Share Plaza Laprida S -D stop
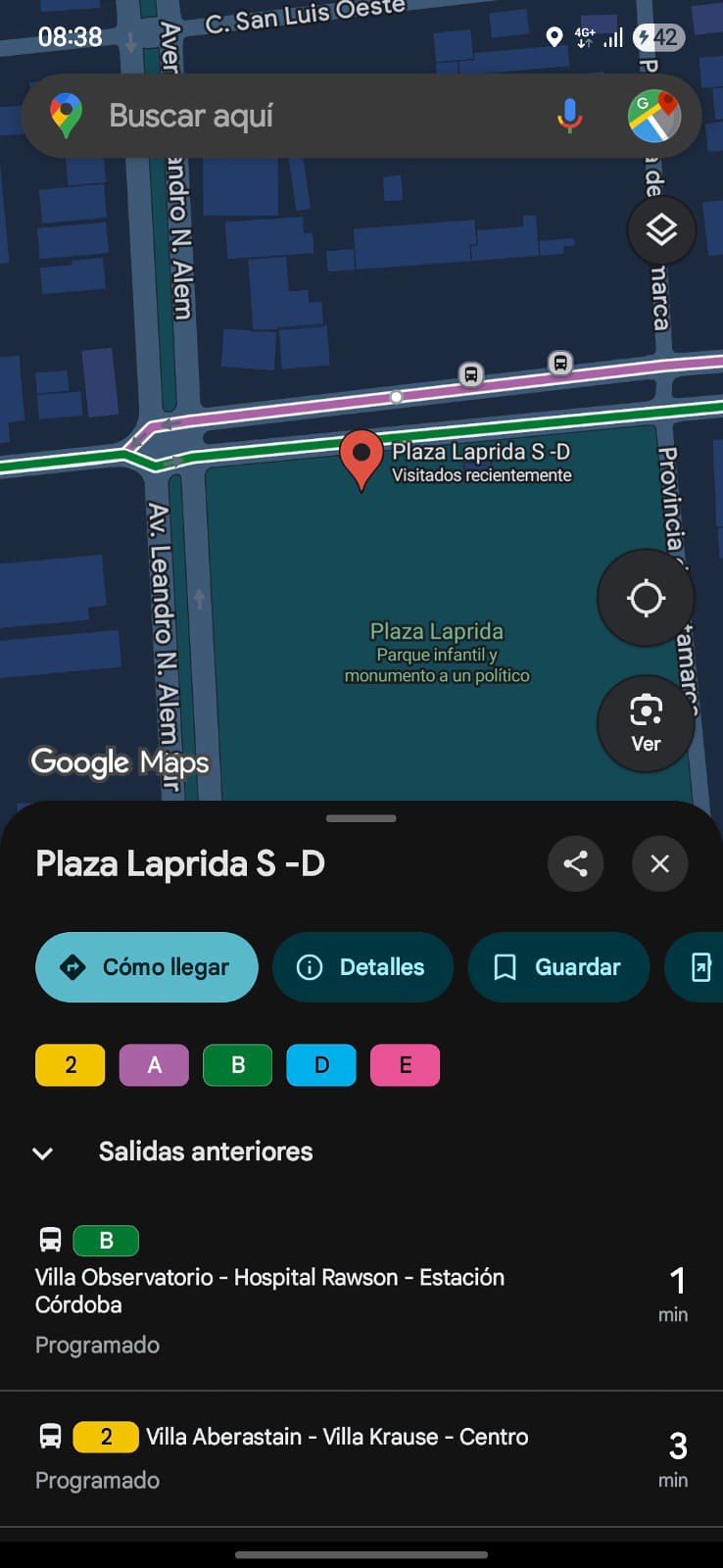Image resolution: width=723 pixels, height=1568 pixels. [x=575, y=863]
